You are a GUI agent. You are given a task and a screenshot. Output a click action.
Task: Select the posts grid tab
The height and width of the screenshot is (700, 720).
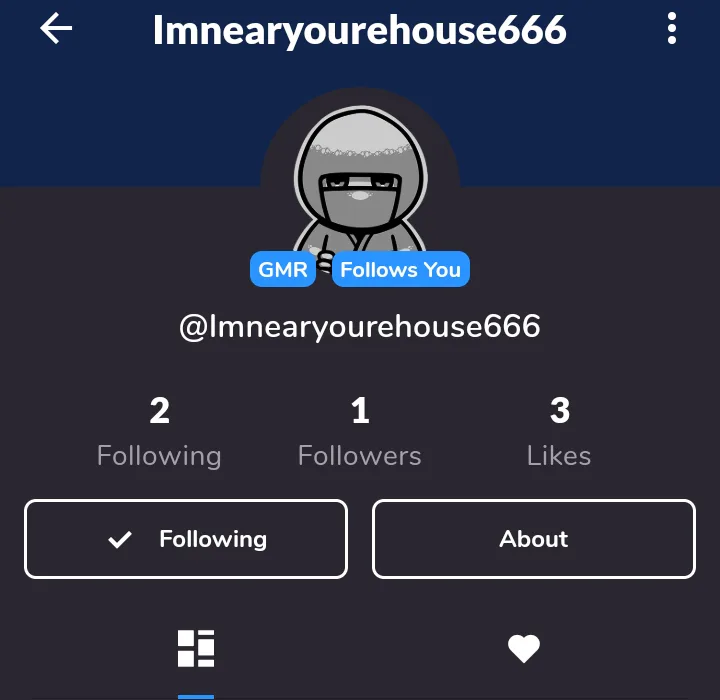point(196,649)
